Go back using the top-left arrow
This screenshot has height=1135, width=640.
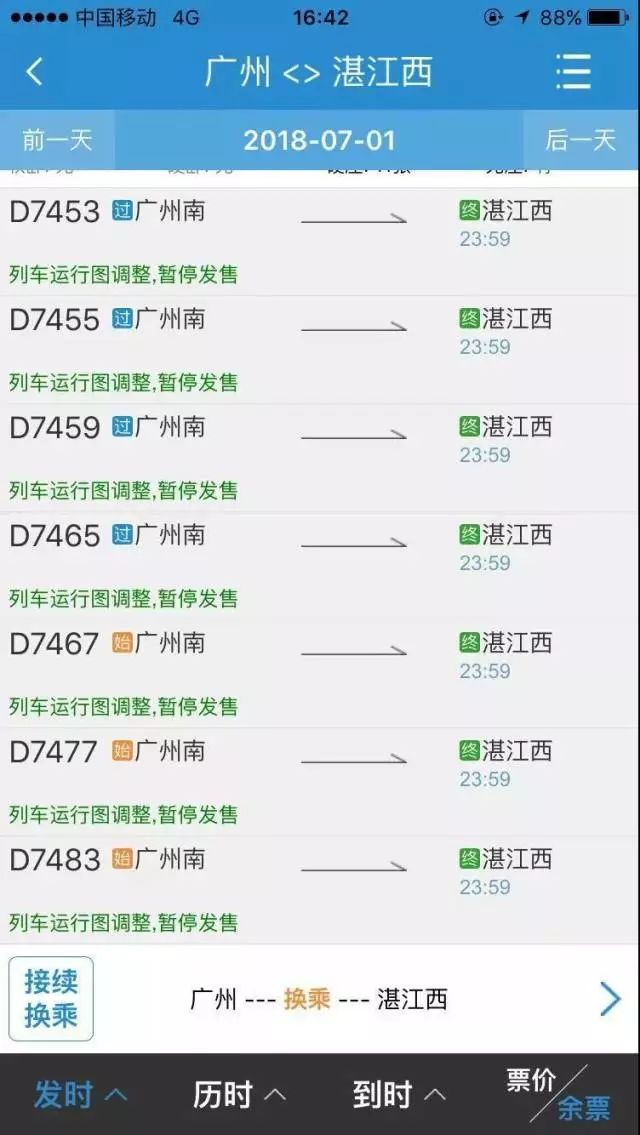tap(35, 72)
